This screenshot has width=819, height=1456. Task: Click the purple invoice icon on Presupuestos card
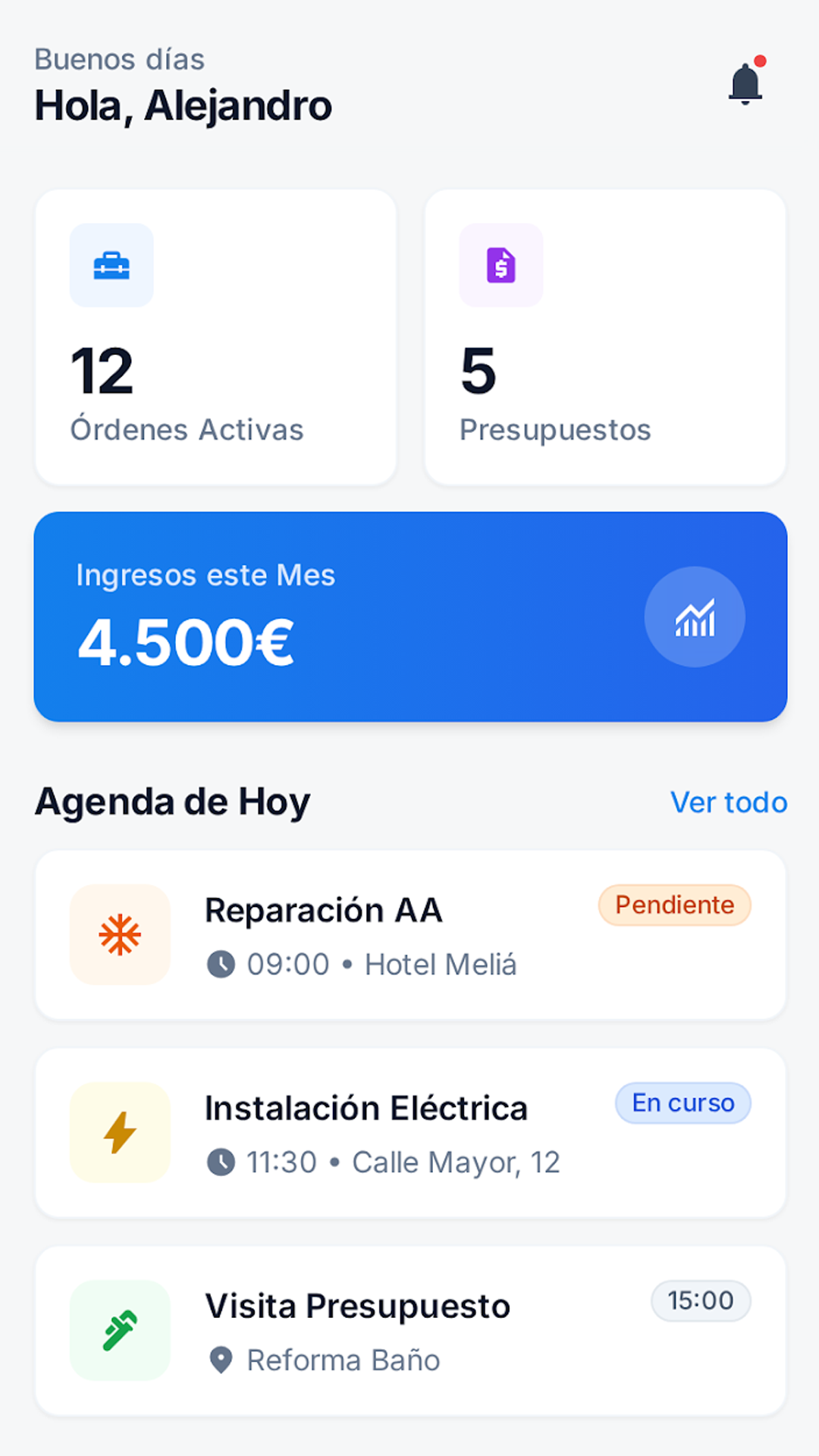pyautogui.click(x=500, y=265)
